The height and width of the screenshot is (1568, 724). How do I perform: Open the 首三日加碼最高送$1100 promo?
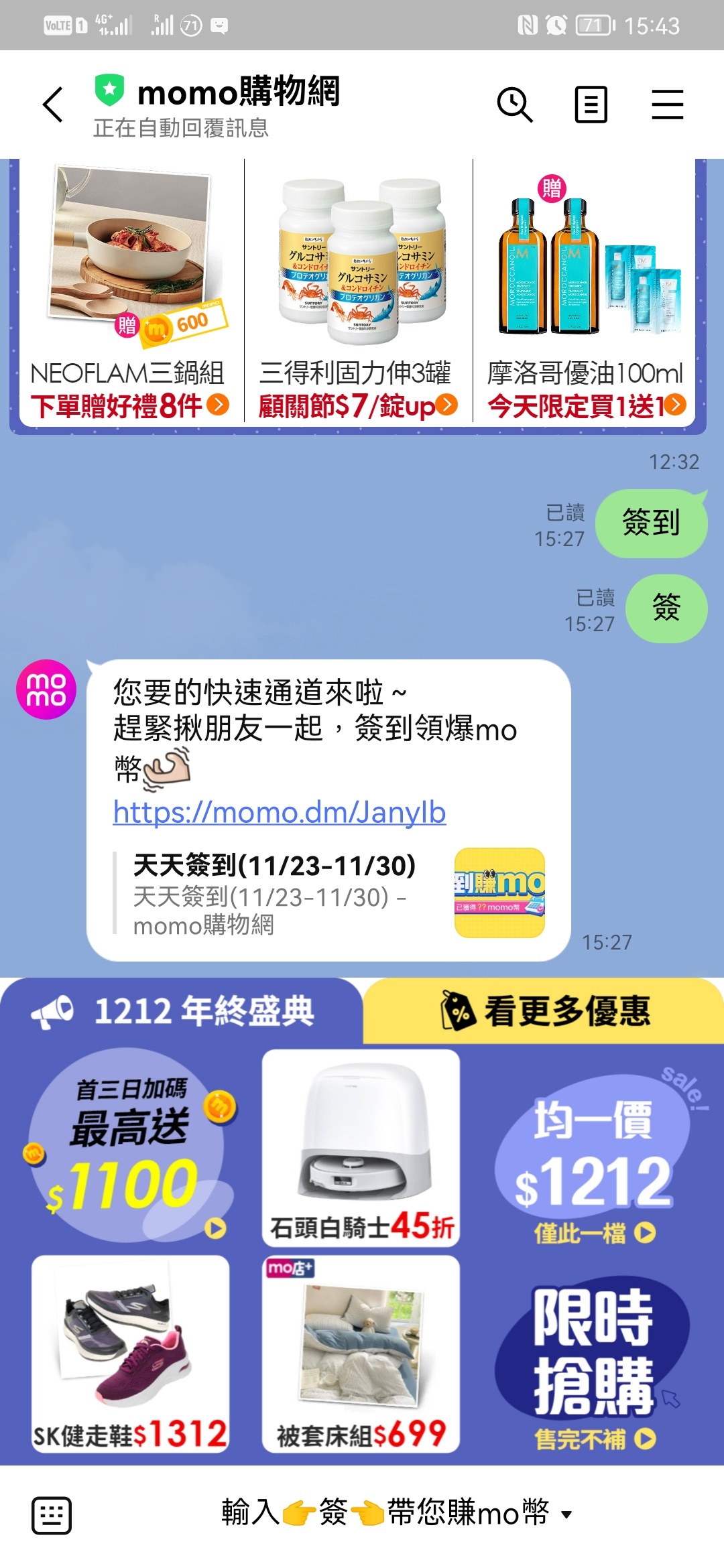(x=131, y=1146)
